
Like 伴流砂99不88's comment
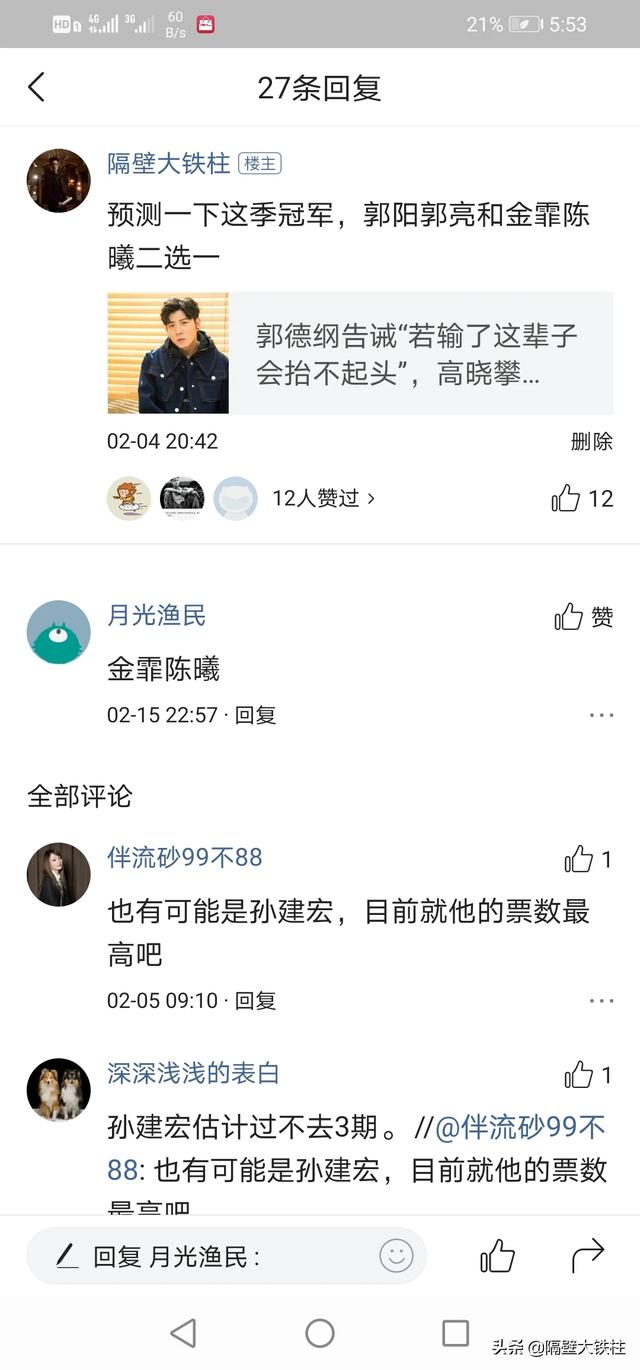(x=588, y=859)
